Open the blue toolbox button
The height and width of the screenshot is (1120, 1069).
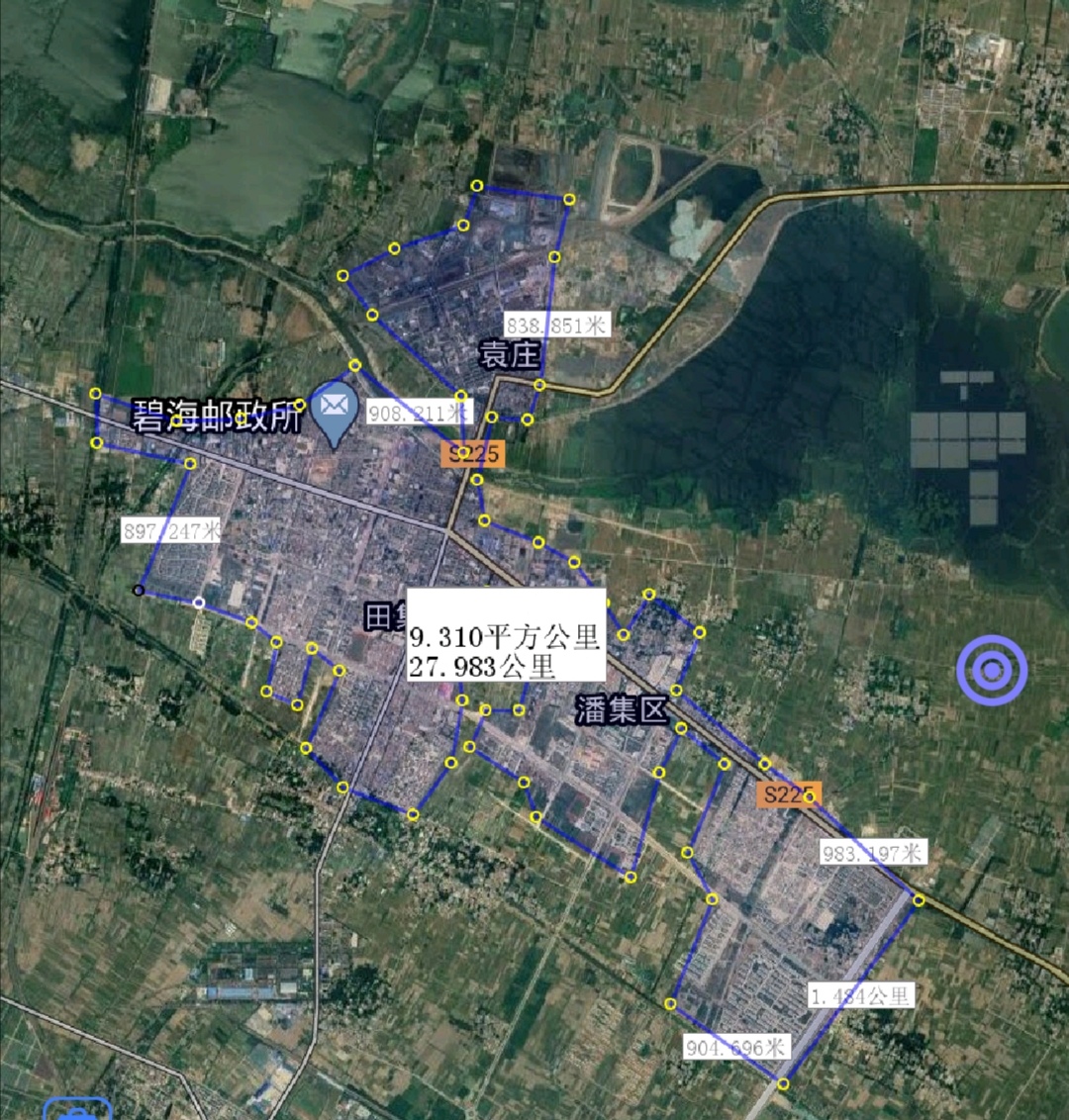77,1109
